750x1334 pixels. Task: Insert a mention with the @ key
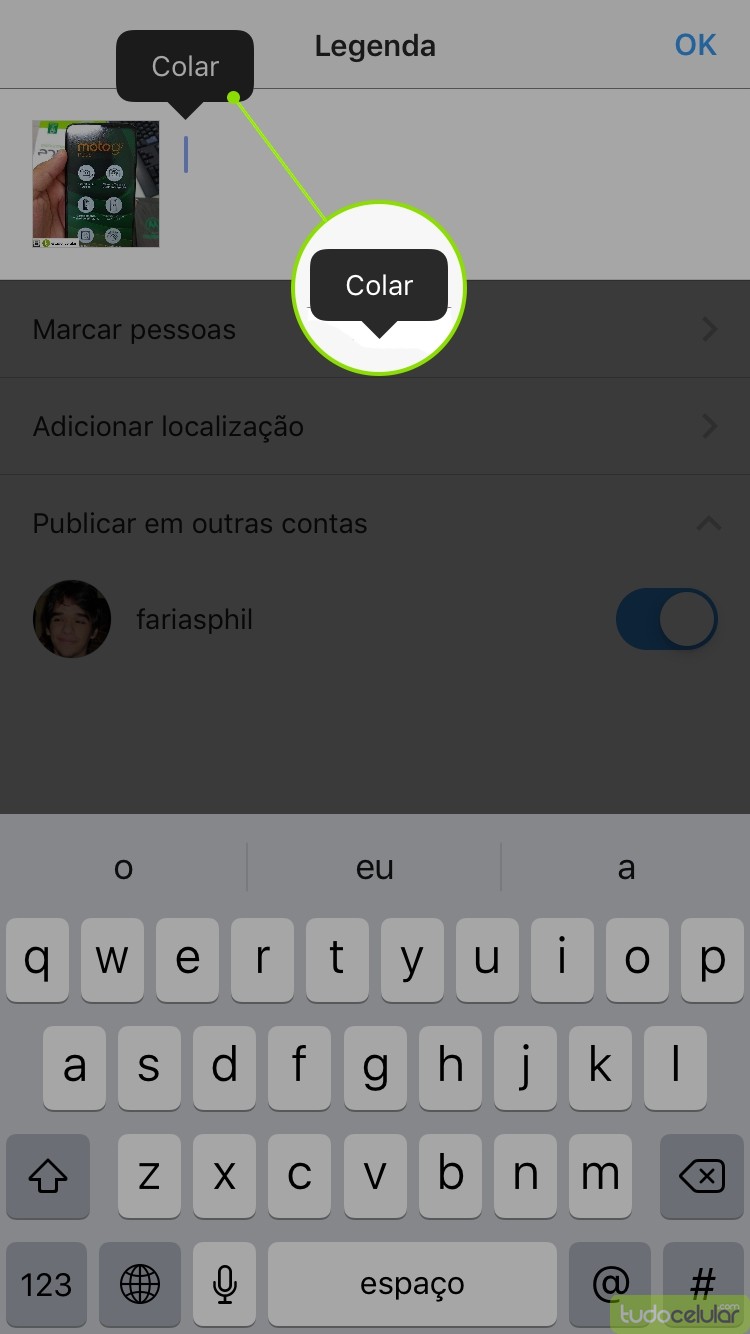click(x=610, y=1282)
